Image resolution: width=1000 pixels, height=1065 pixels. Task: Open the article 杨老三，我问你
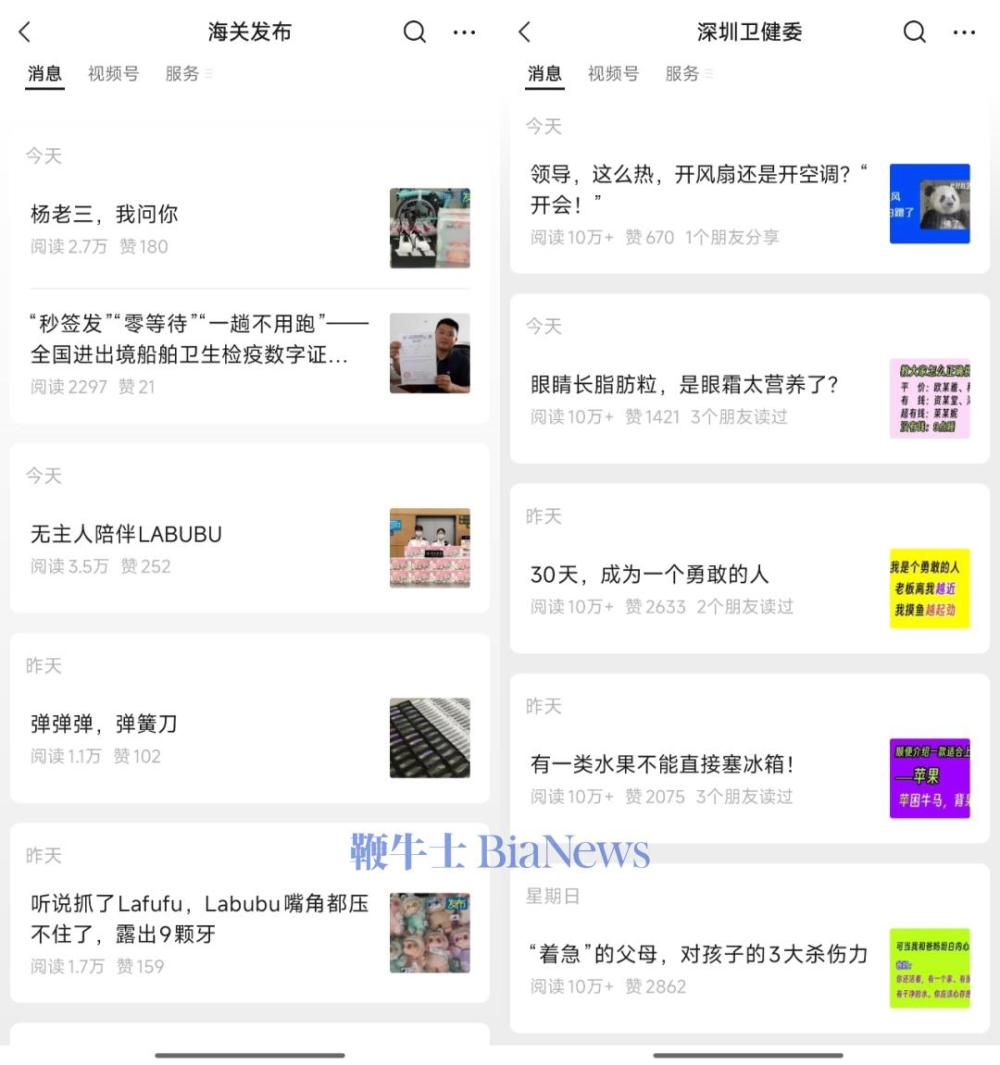click(104, 214)
